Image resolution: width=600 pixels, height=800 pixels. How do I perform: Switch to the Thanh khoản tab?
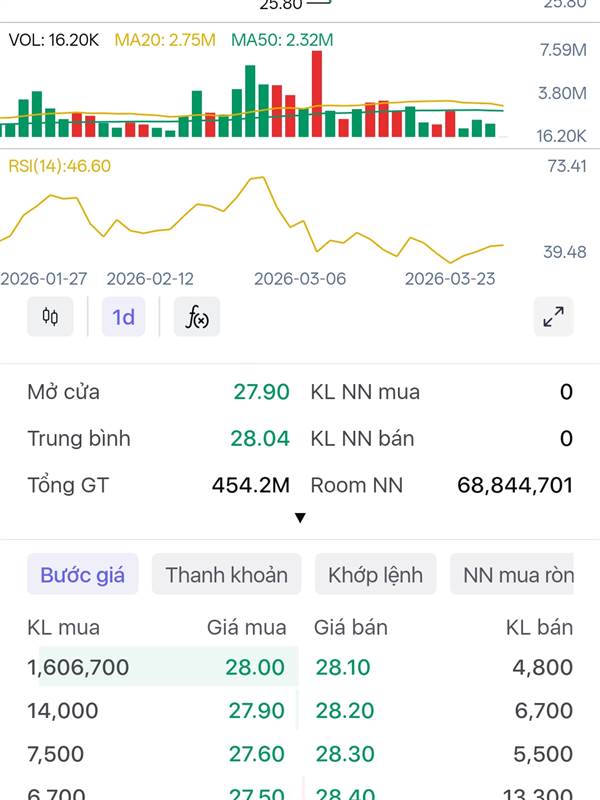[227, 575]
